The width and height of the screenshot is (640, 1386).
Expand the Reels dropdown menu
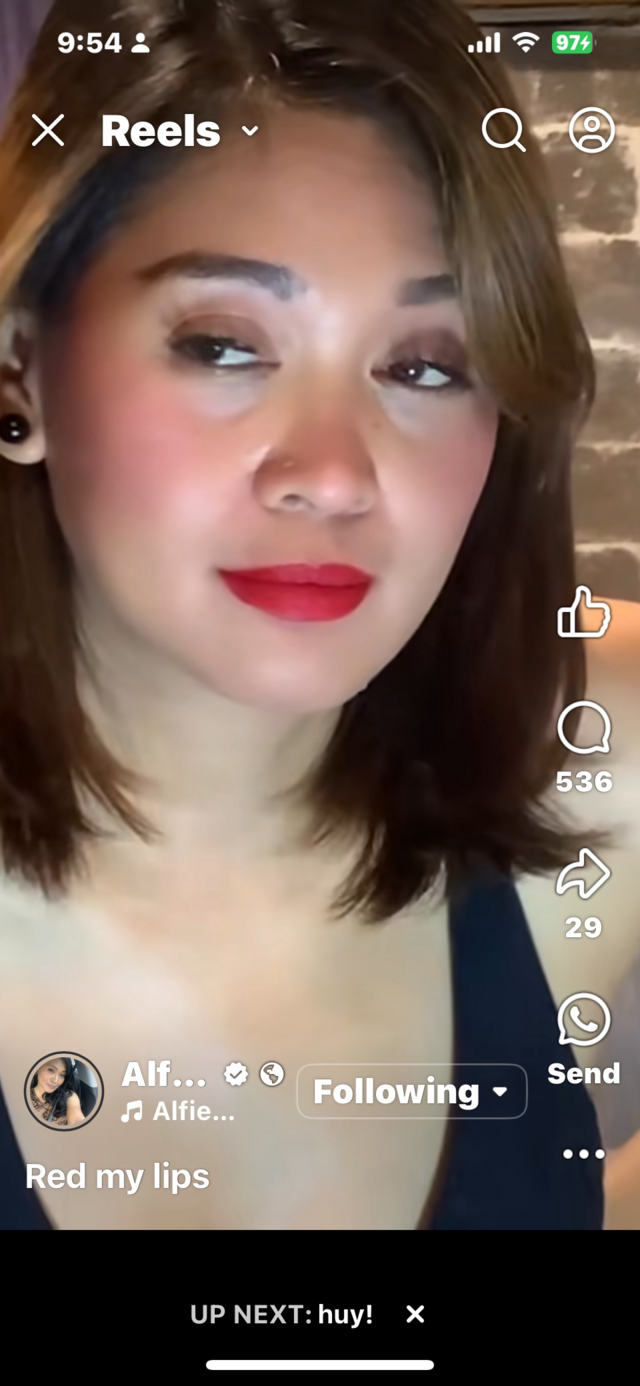tap(250, 131)
